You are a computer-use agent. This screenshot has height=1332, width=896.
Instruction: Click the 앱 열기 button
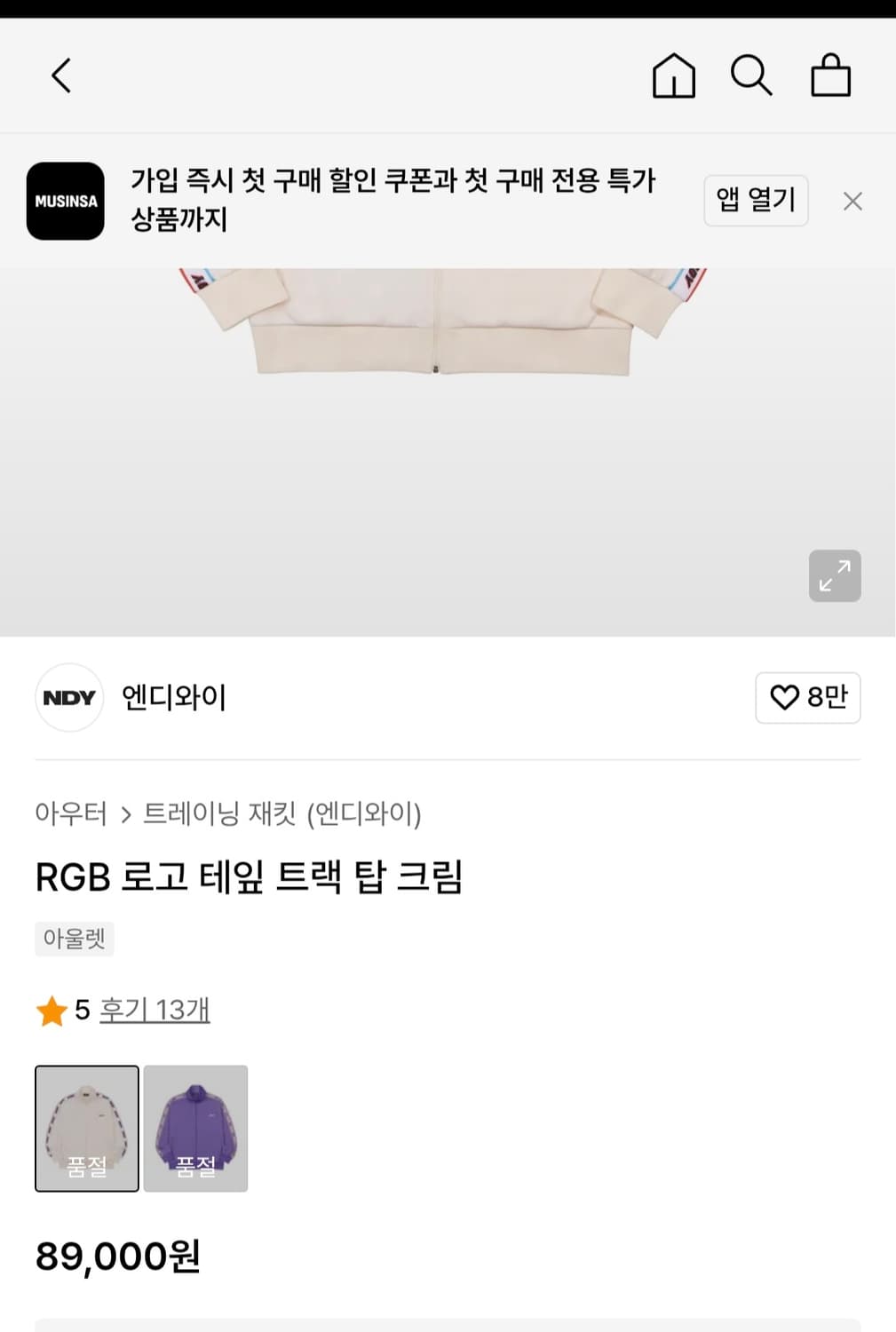click(x=756, y=201)
